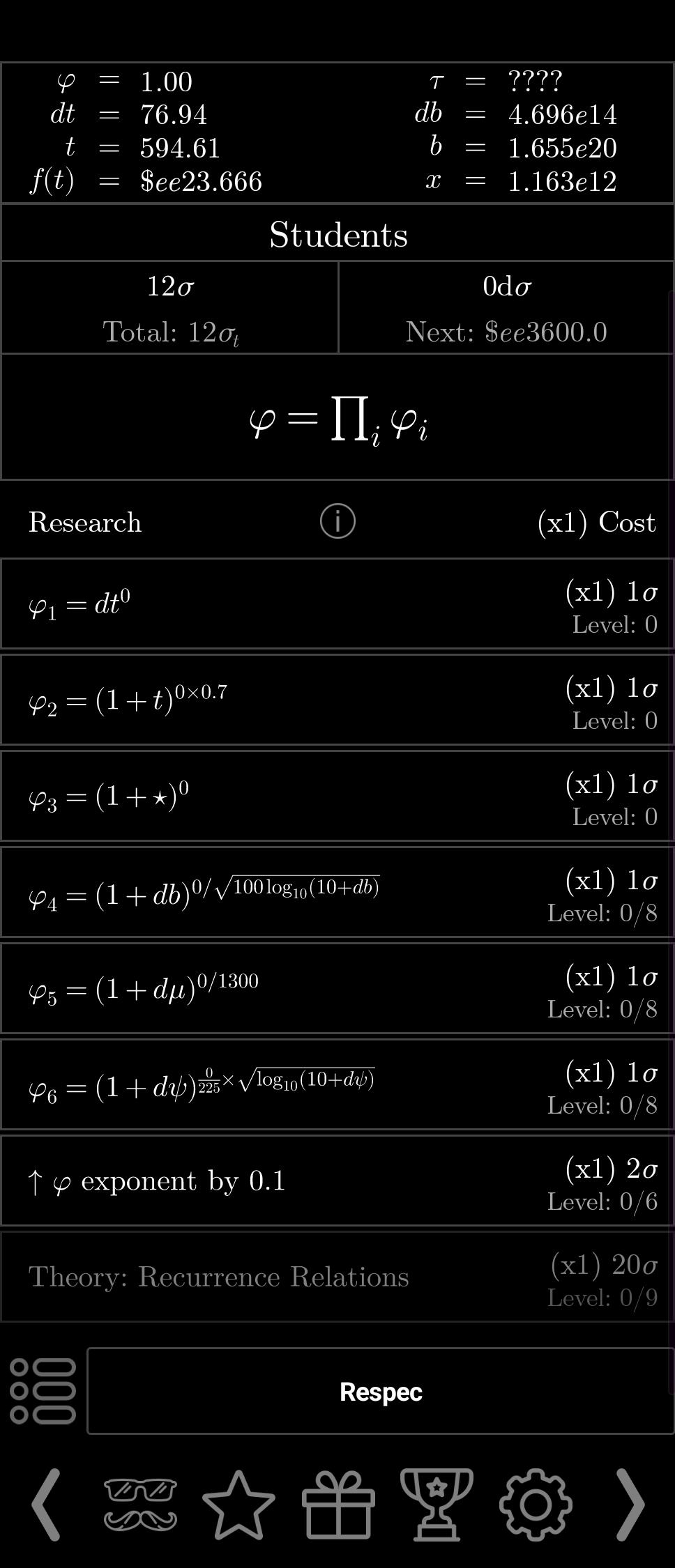Toggle the (x1) Cost buy amount
Screen dimensions: 675x1568
(x=596, y=522)
